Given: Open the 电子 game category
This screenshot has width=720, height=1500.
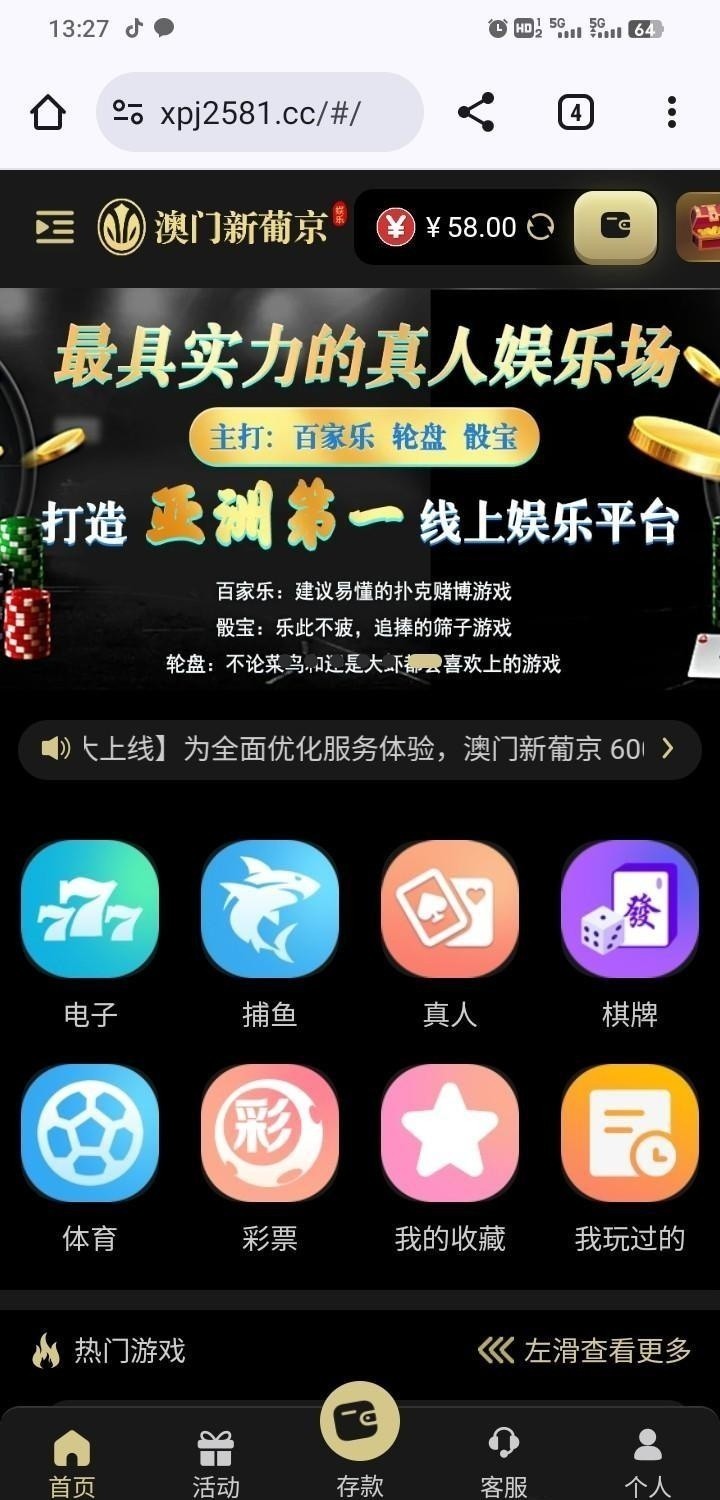Looking at the screenshot, I should [x=90, y=910].
